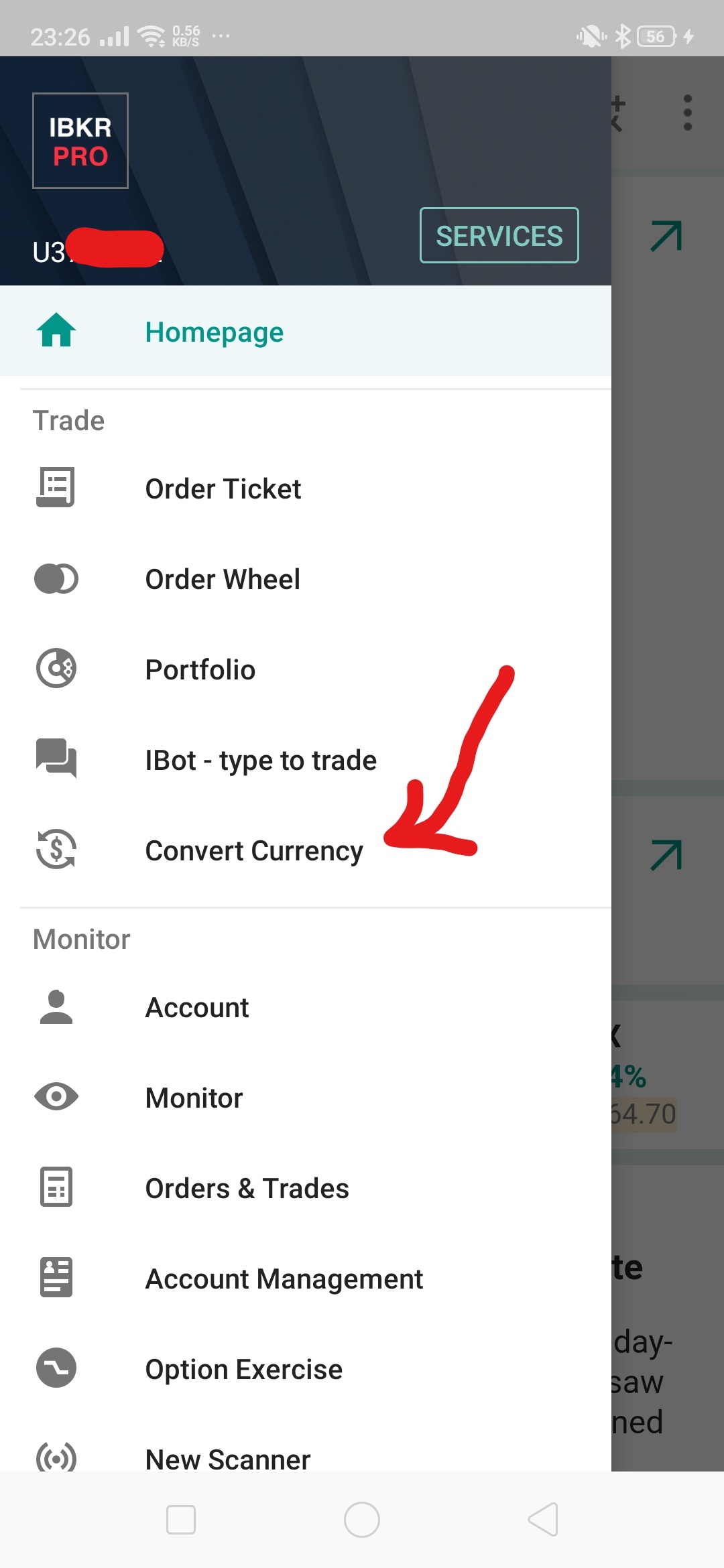Go to Homepage
This screenshot has height=1568, width=724.
[x=306, y=331]
